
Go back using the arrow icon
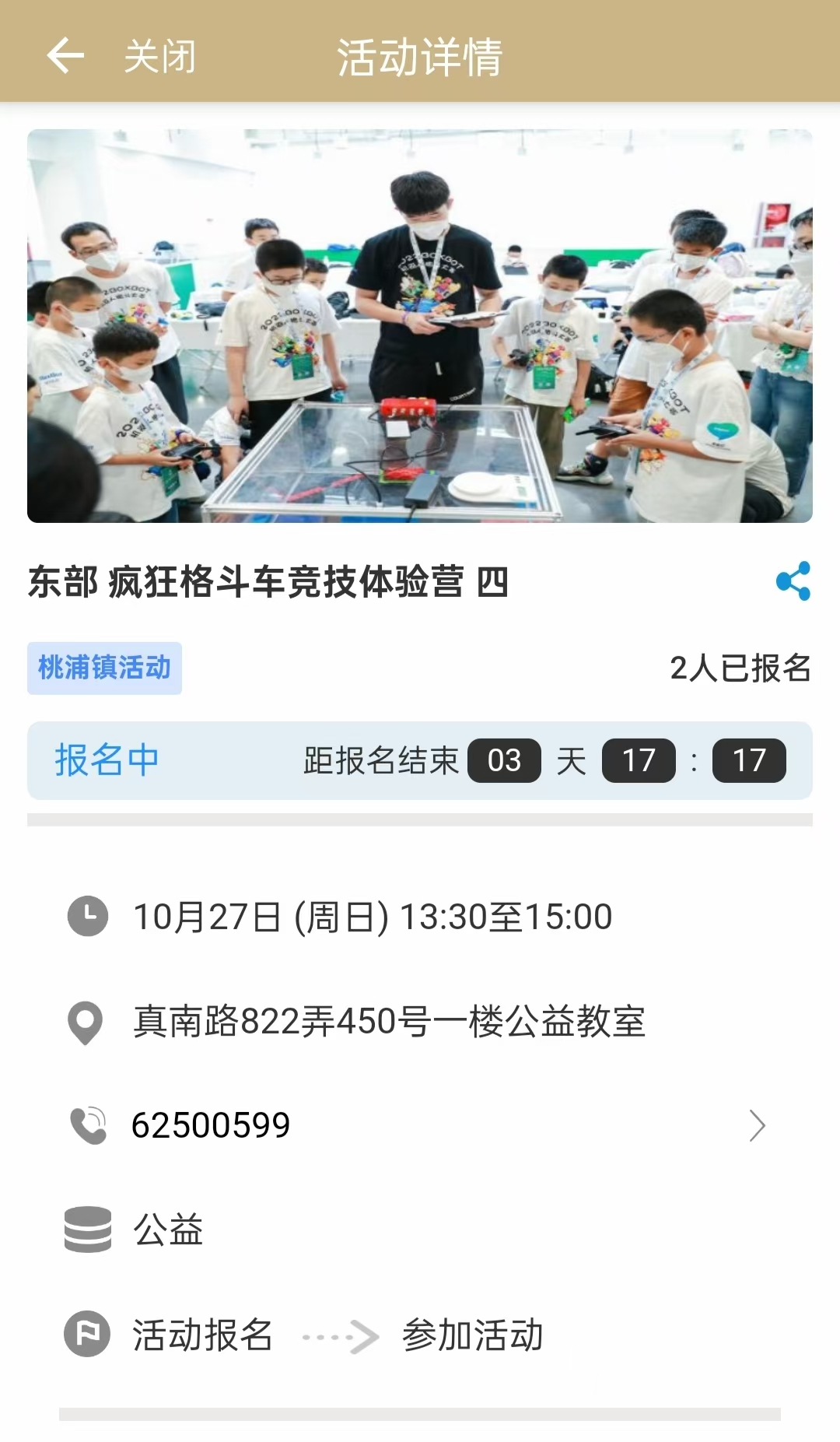pyautogui.click(x=65, y=56)
